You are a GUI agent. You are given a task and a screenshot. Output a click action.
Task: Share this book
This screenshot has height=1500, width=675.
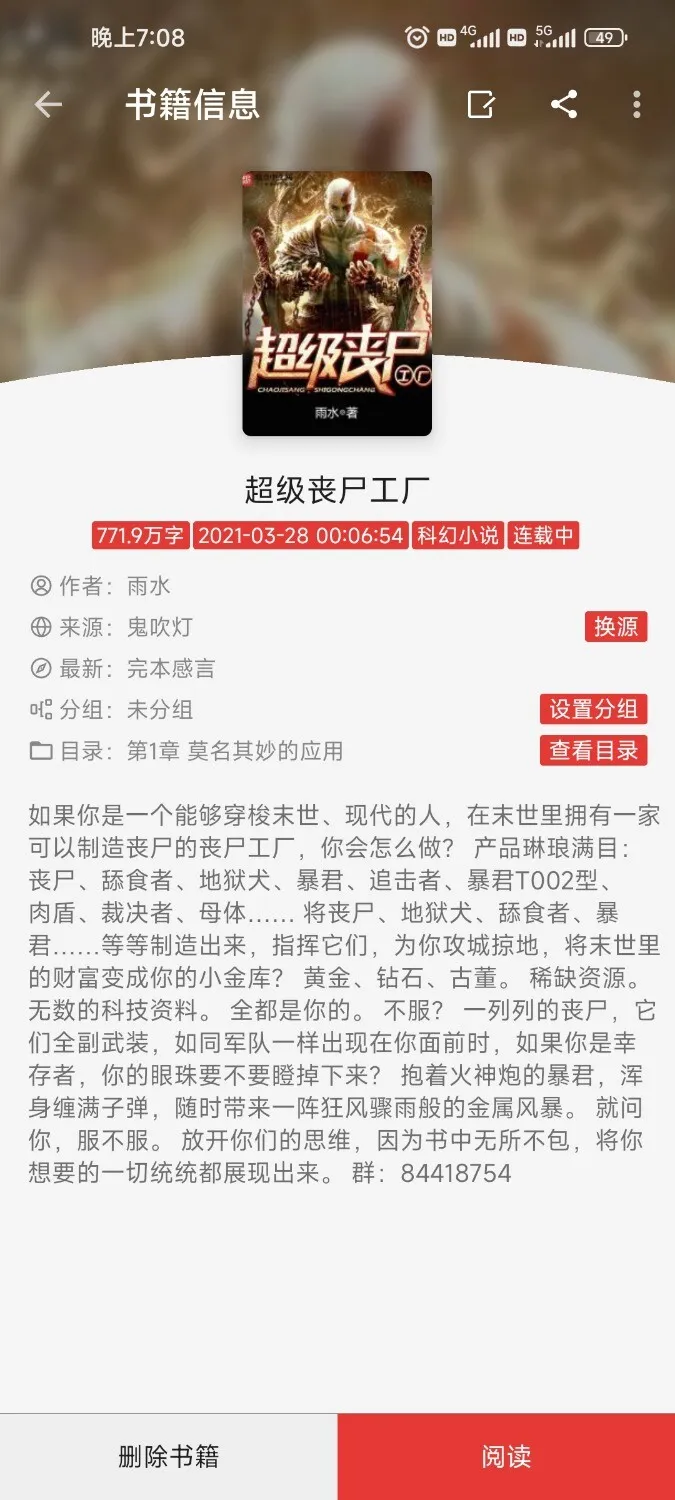[x=564, y=105]
